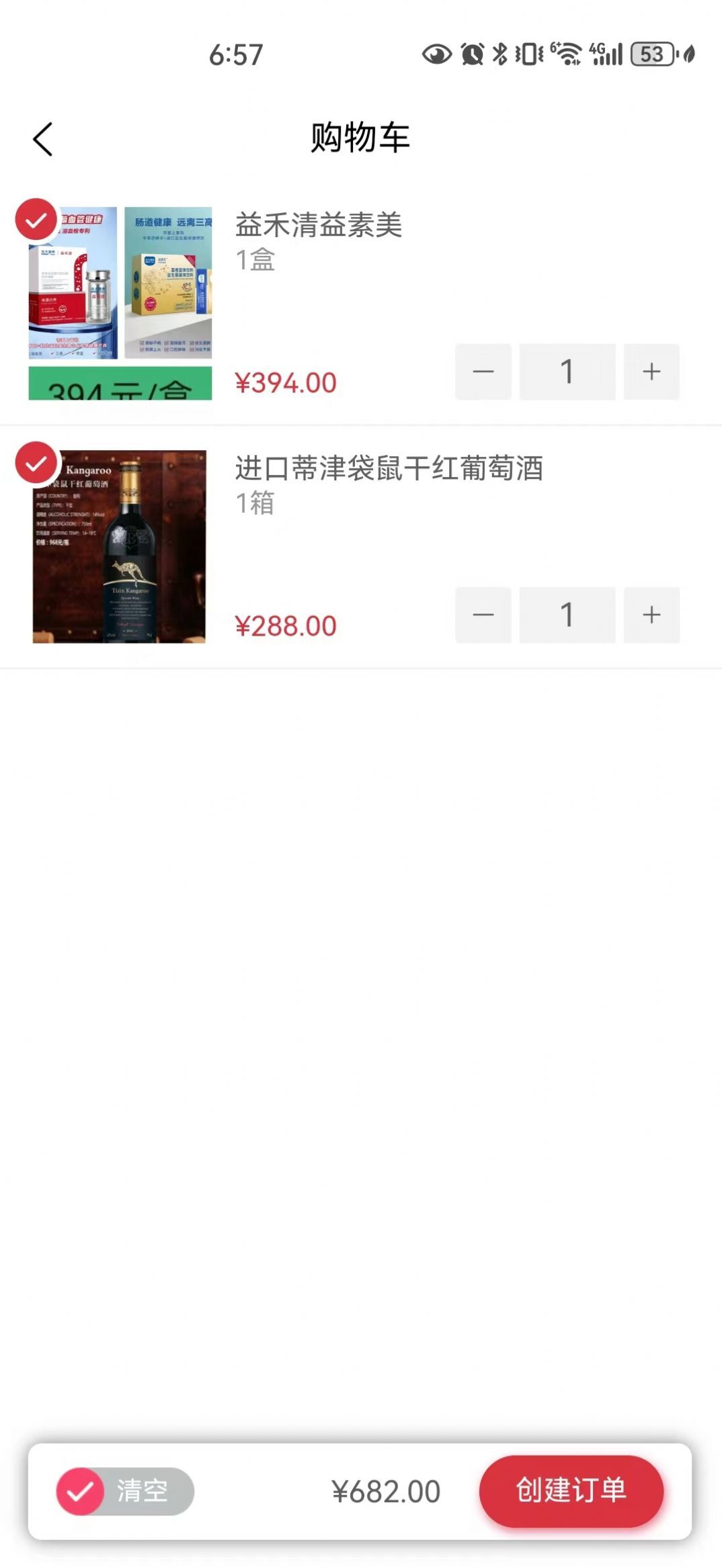This screenshot has width=722, height=1568.
Task: Decrease quantity of 益禾清益素美
Action: 483,372
